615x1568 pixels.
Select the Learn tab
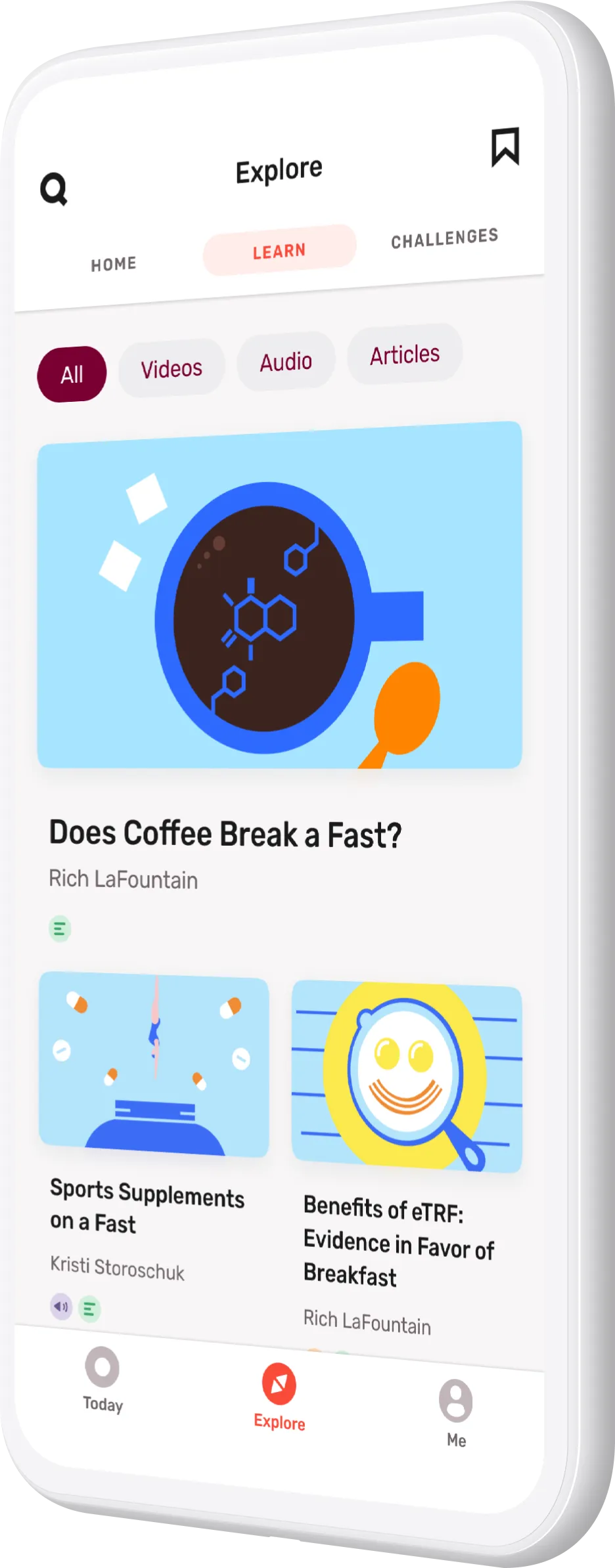click(x=278, y=250)
